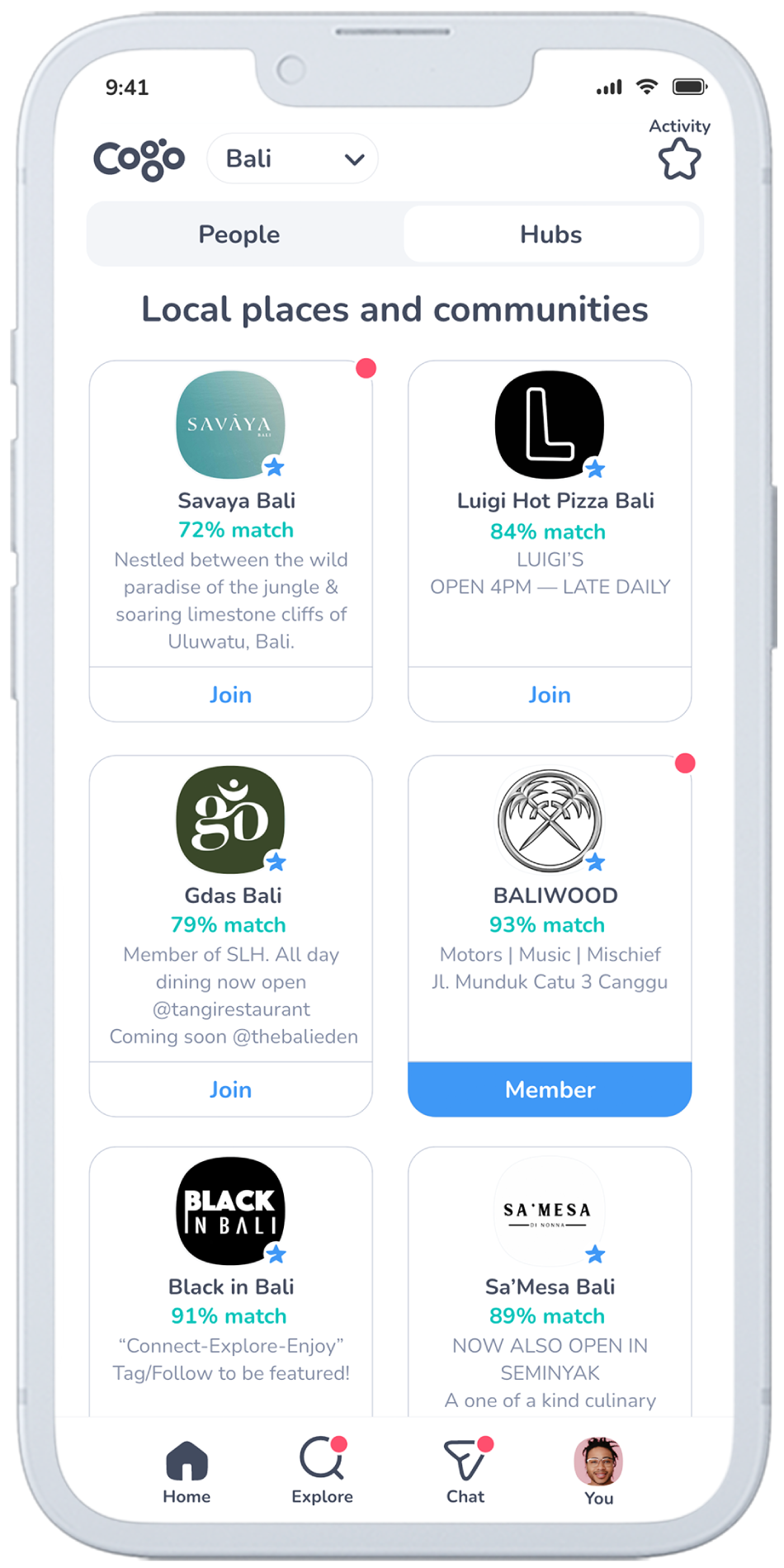Switch to the People tab

point(239,234)
